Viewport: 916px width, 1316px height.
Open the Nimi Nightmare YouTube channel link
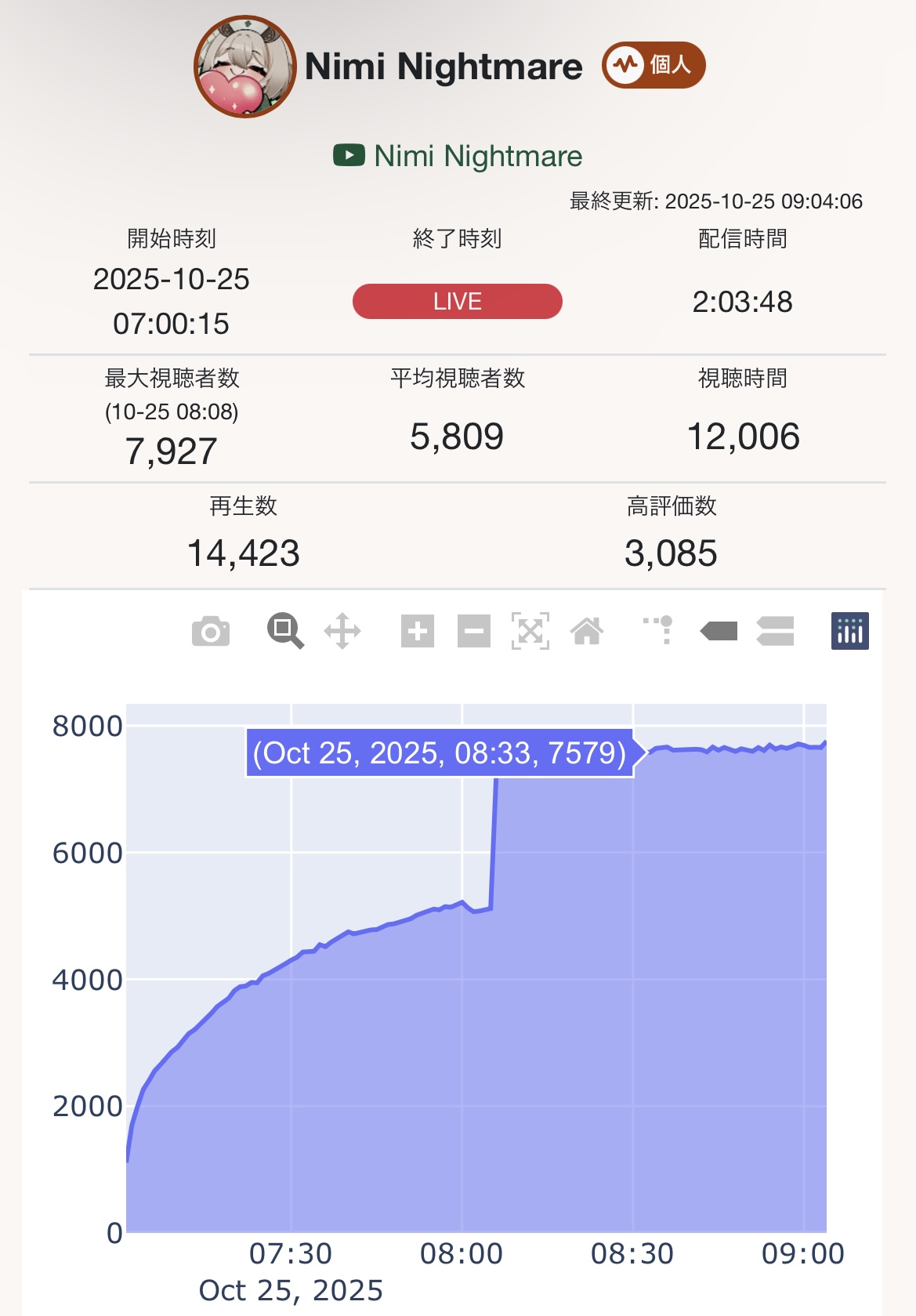coord(458,156)
